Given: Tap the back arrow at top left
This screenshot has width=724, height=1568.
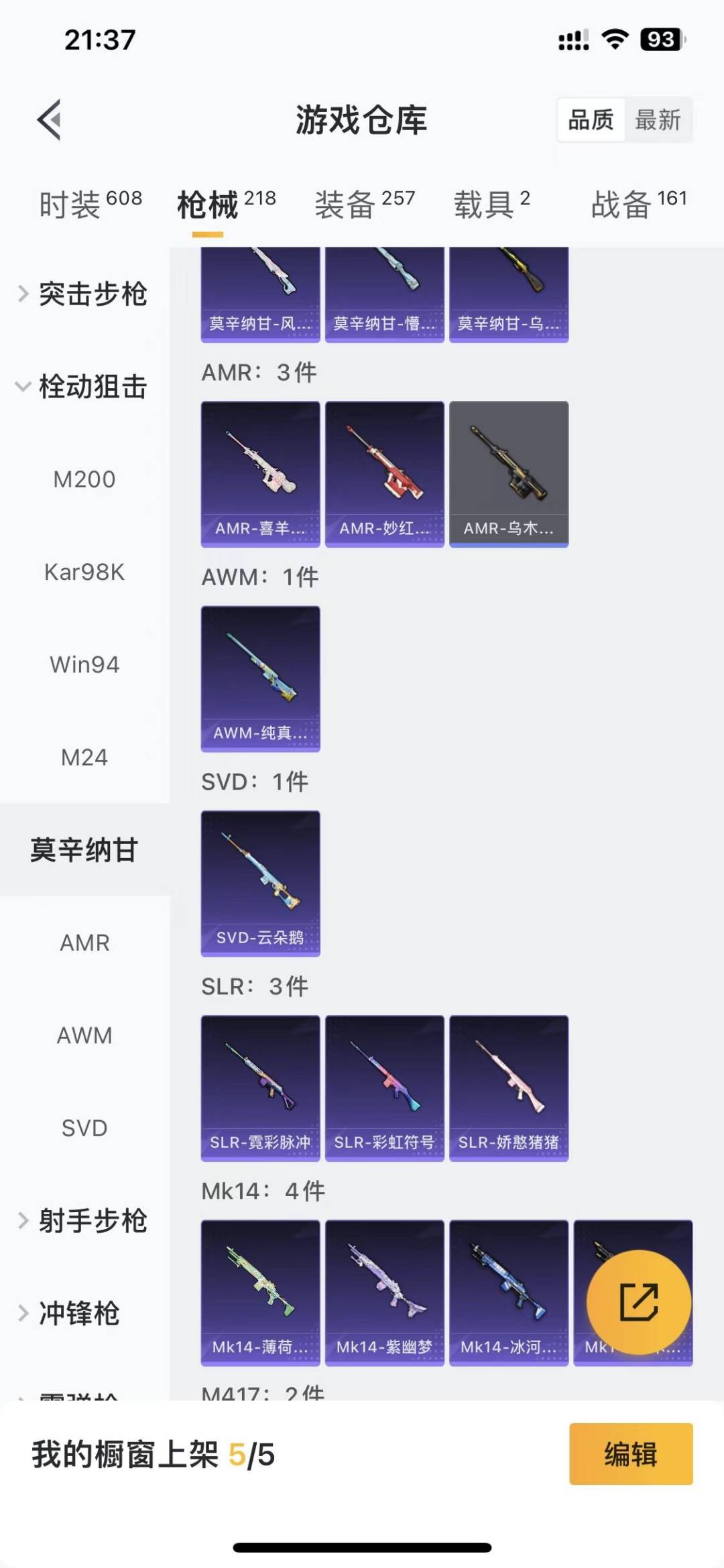Looking at the screenshot, I should coord(48,121).
